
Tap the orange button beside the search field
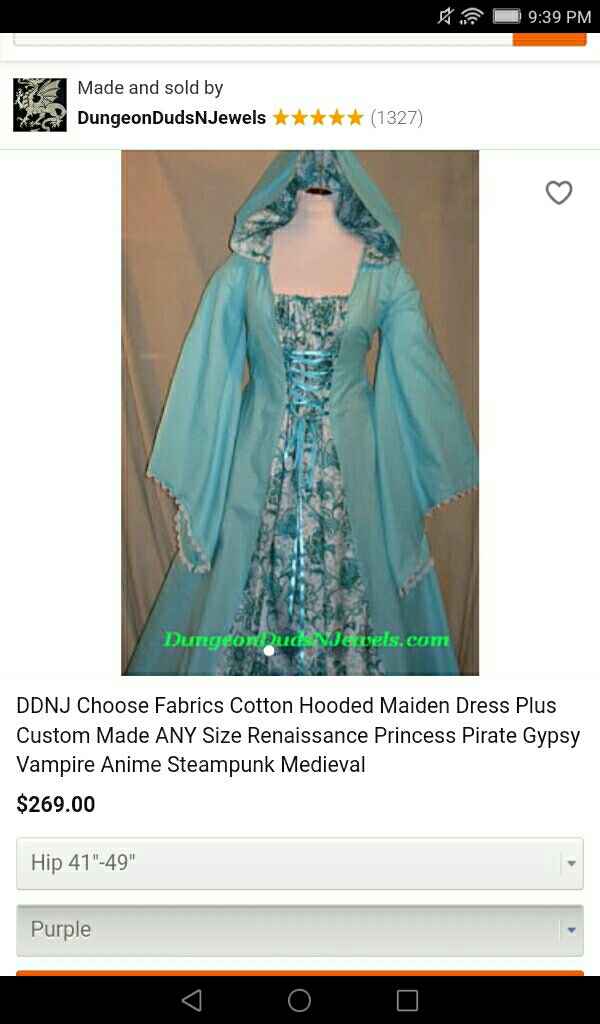click(x=549, y=39)
